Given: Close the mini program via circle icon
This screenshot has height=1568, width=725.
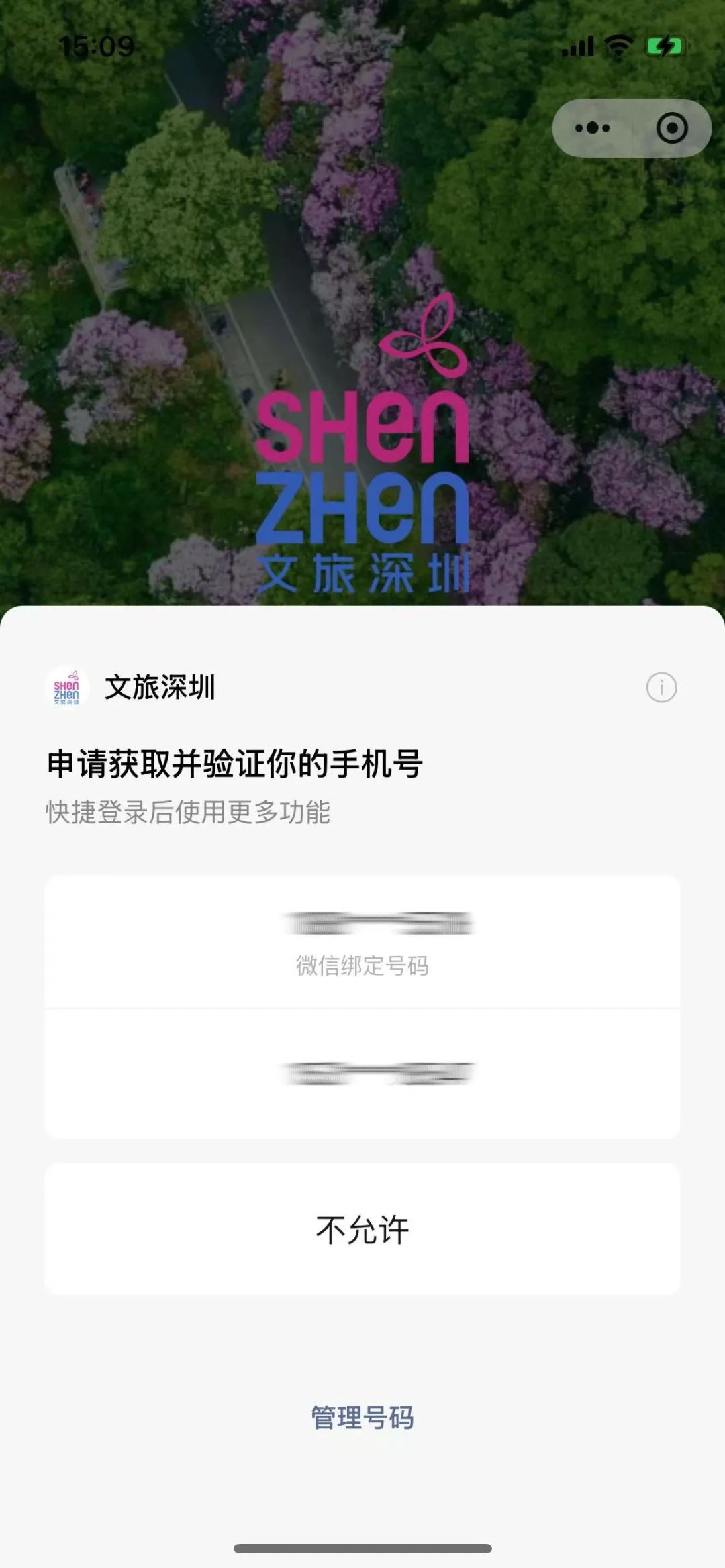Looking at the screenshot, I should (671, 128).
